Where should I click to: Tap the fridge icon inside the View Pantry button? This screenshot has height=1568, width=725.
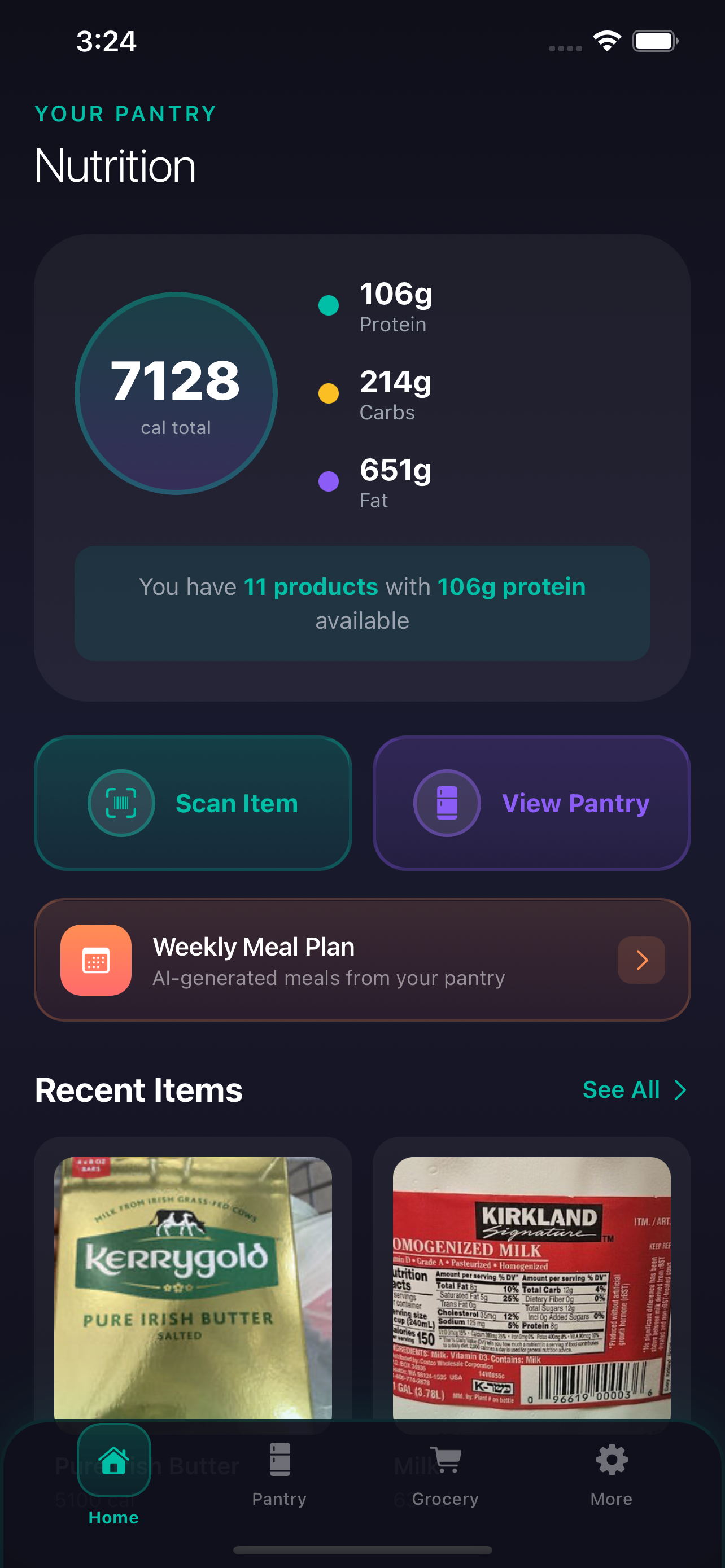pyautogui.click(x=447, y=802)
